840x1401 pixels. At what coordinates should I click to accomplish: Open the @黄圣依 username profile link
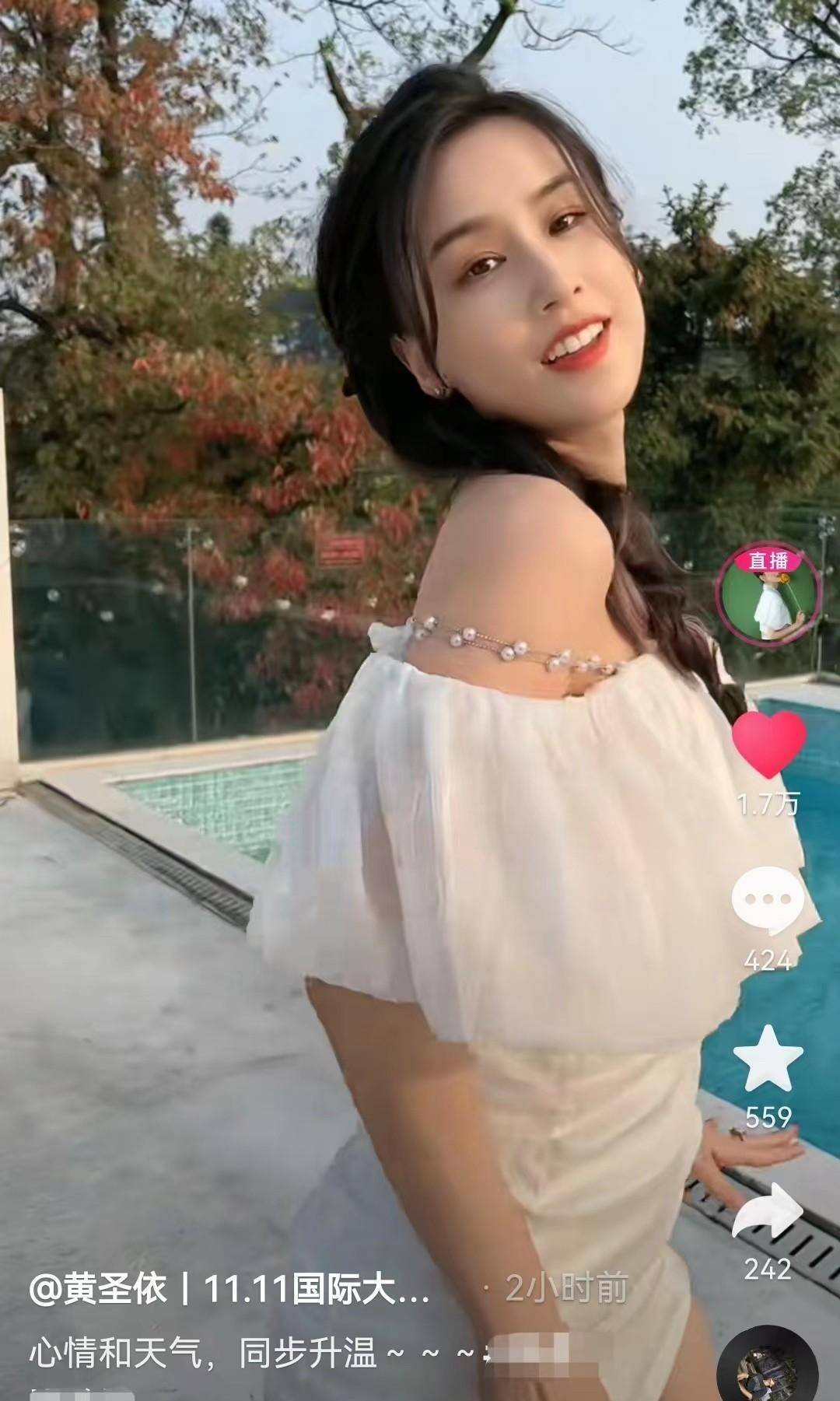click(x=98, y=1288)
